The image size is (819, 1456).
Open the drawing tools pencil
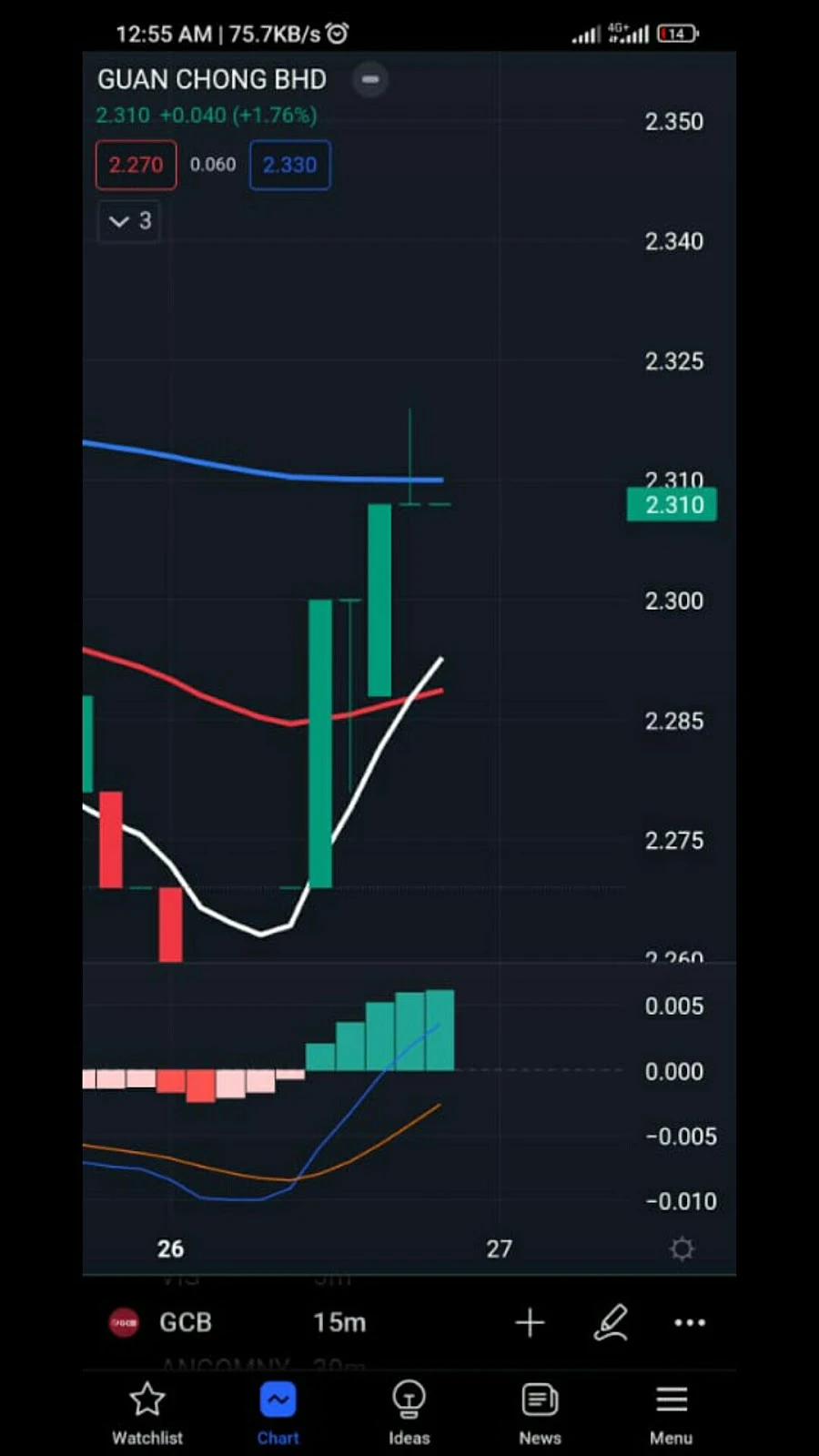[611, 1322]
